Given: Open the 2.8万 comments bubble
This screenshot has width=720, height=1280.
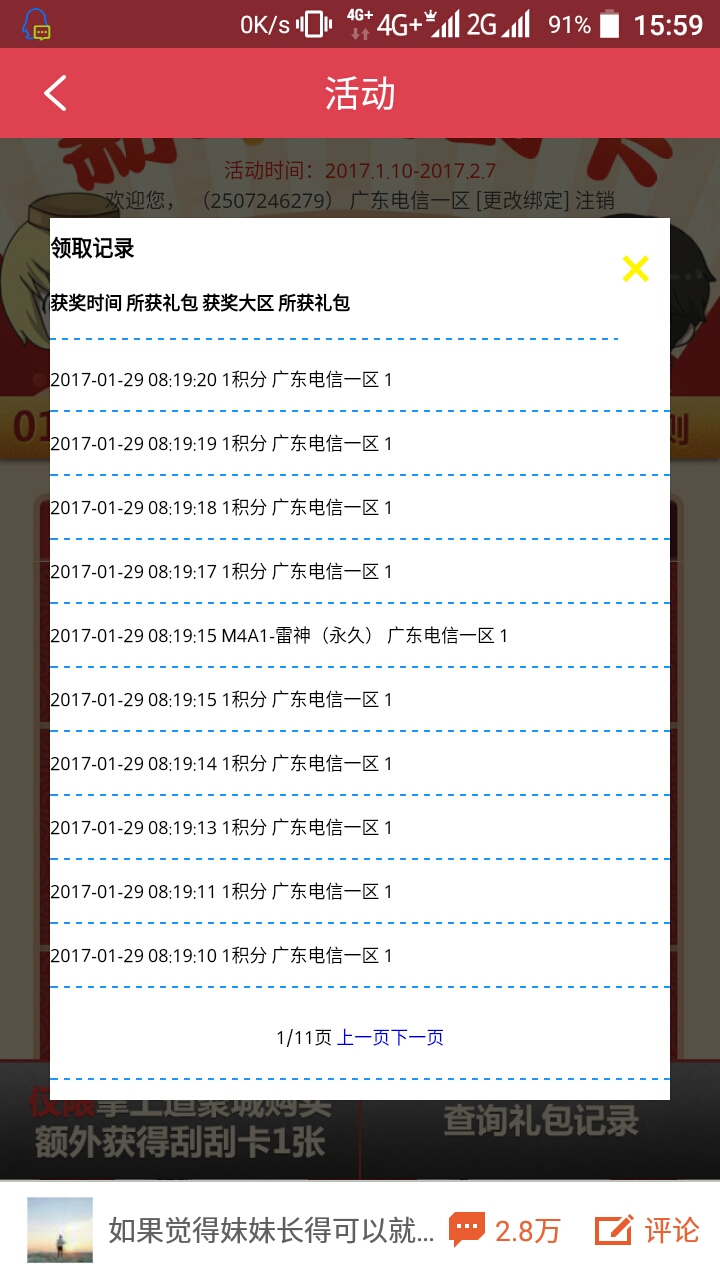Looking at the screenshot, I should pos(505,1230).
